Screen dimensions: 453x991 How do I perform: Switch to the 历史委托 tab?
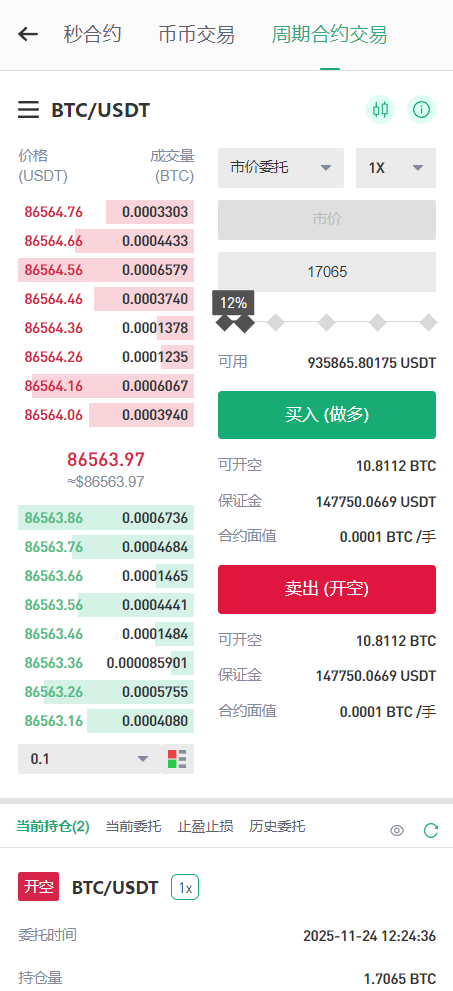tap(277, 826)
